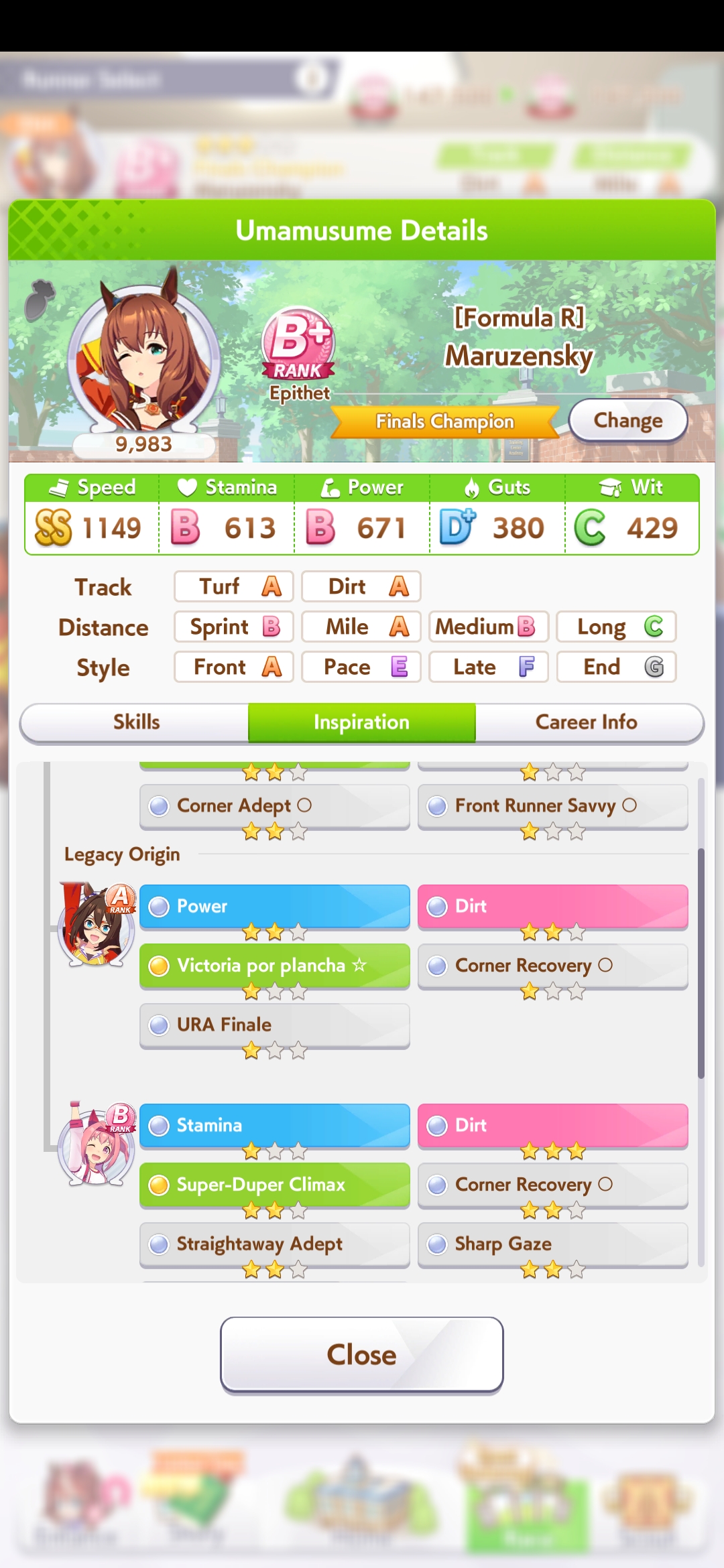Open Straightaway Adept spark details
The width and height of the screenshot is (724, 1568).
tap(274, 1244)
